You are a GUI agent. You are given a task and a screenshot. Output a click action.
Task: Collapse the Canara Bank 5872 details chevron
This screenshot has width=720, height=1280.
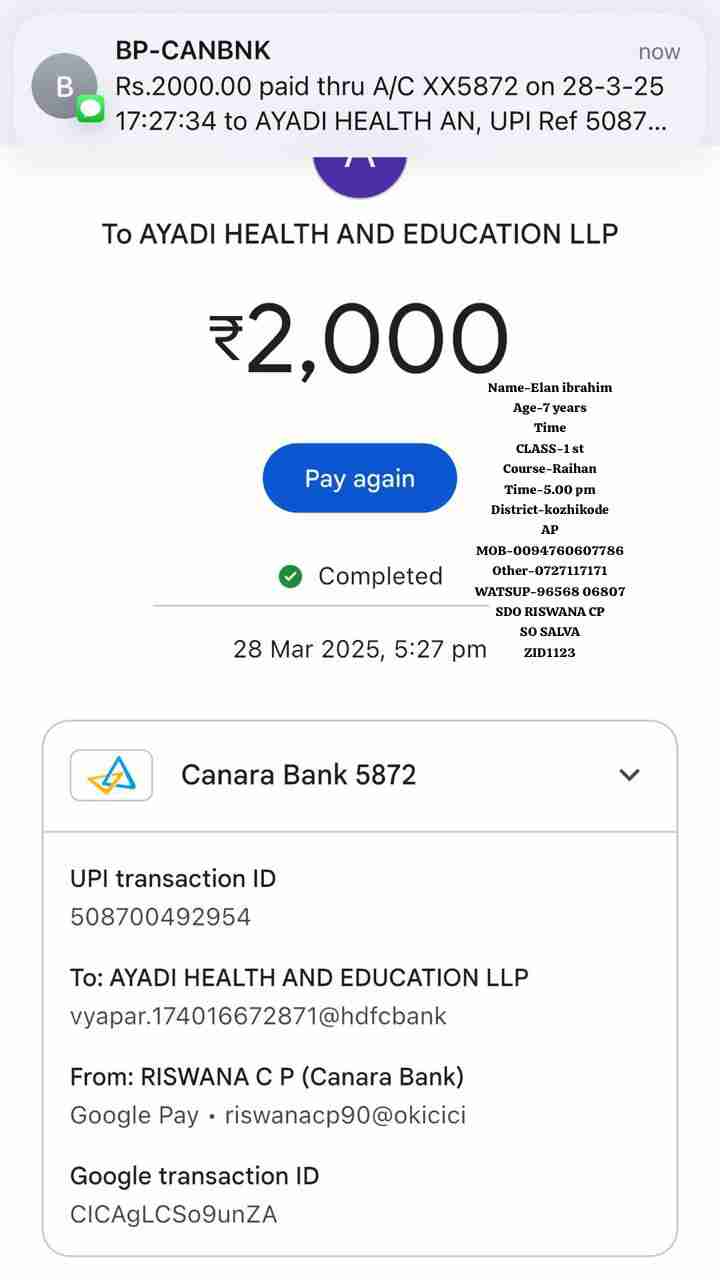pyautogui.click(x=629, y=775)
